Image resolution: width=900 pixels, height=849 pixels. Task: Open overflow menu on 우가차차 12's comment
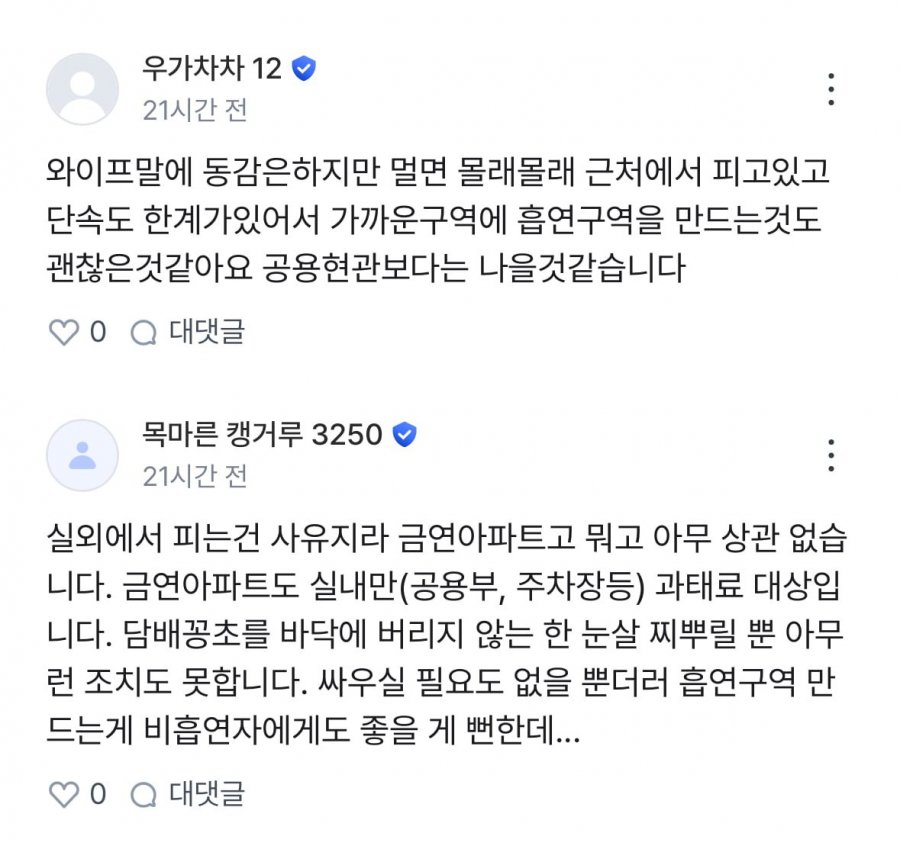(831, 90)
